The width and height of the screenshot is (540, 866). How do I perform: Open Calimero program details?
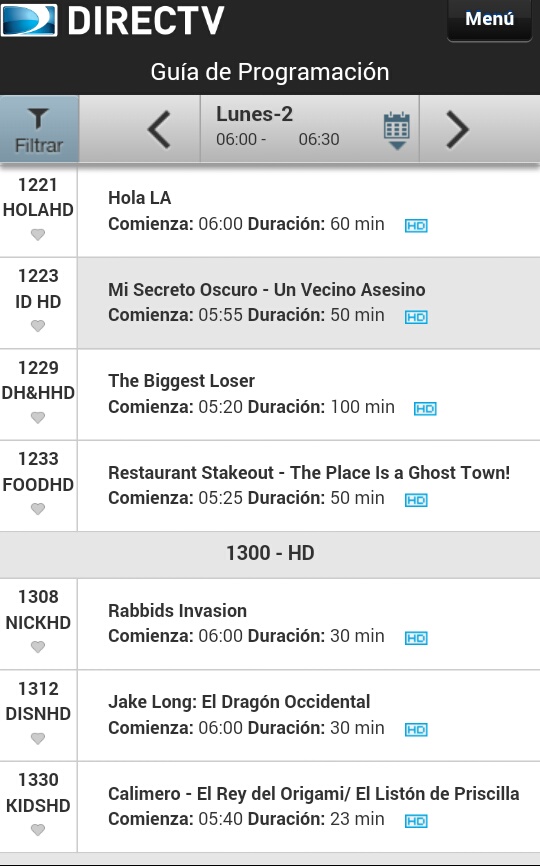click(309, 807)
